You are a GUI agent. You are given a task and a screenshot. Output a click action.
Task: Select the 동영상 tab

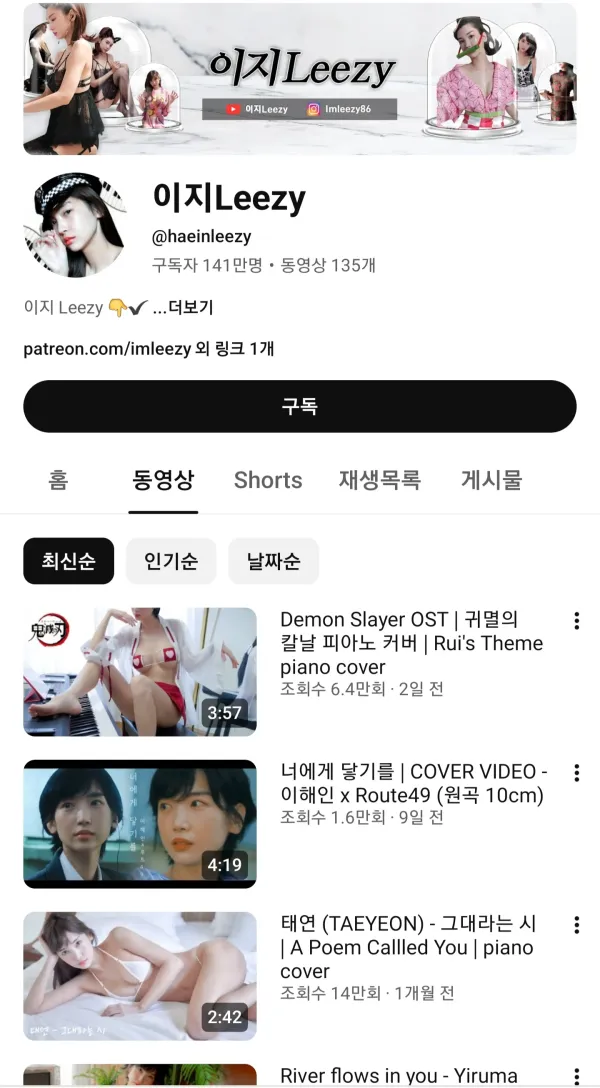click(163, 480)
